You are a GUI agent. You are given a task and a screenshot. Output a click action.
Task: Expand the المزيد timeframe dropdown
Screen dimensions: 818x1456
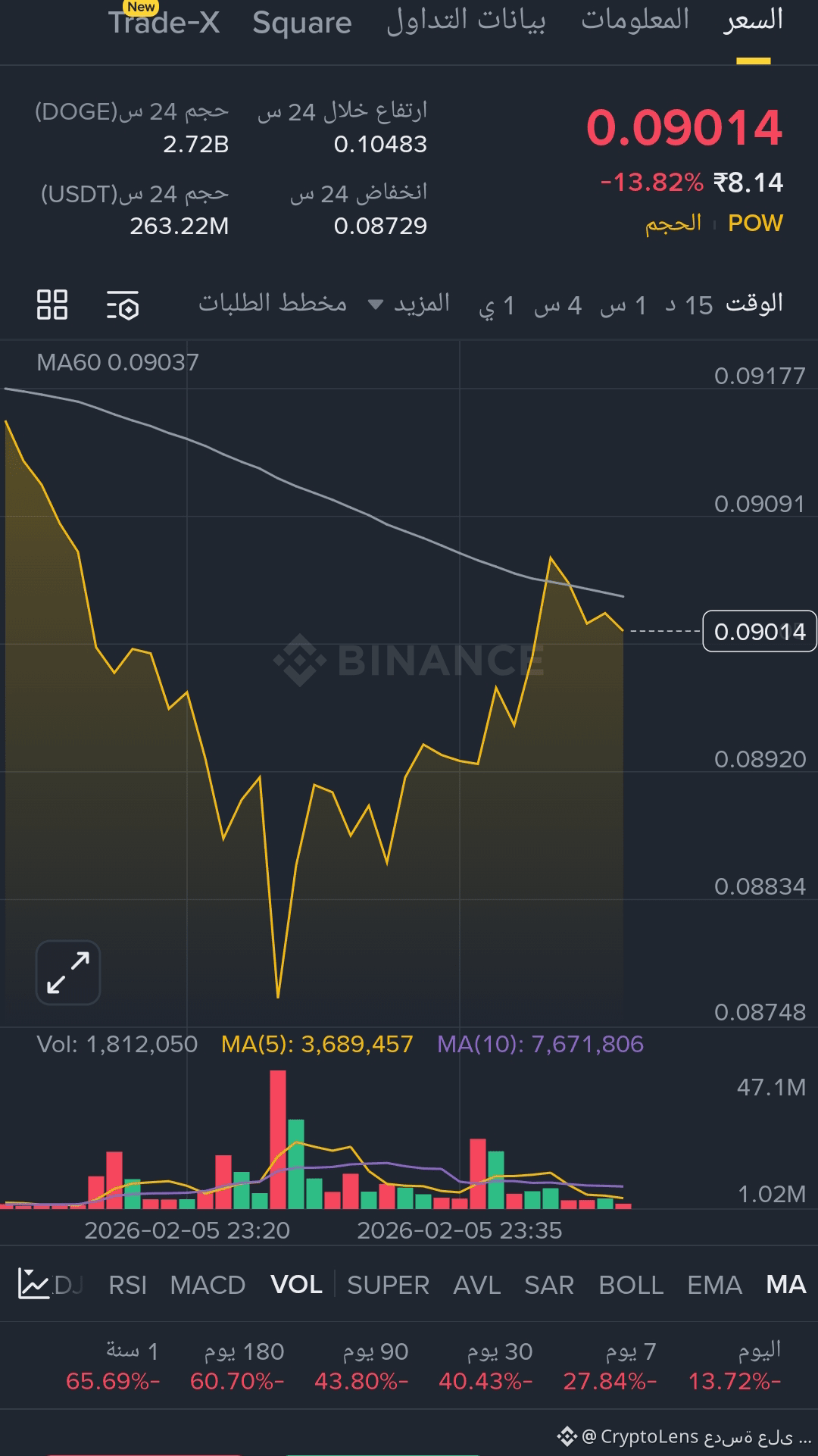pos(409,304)
